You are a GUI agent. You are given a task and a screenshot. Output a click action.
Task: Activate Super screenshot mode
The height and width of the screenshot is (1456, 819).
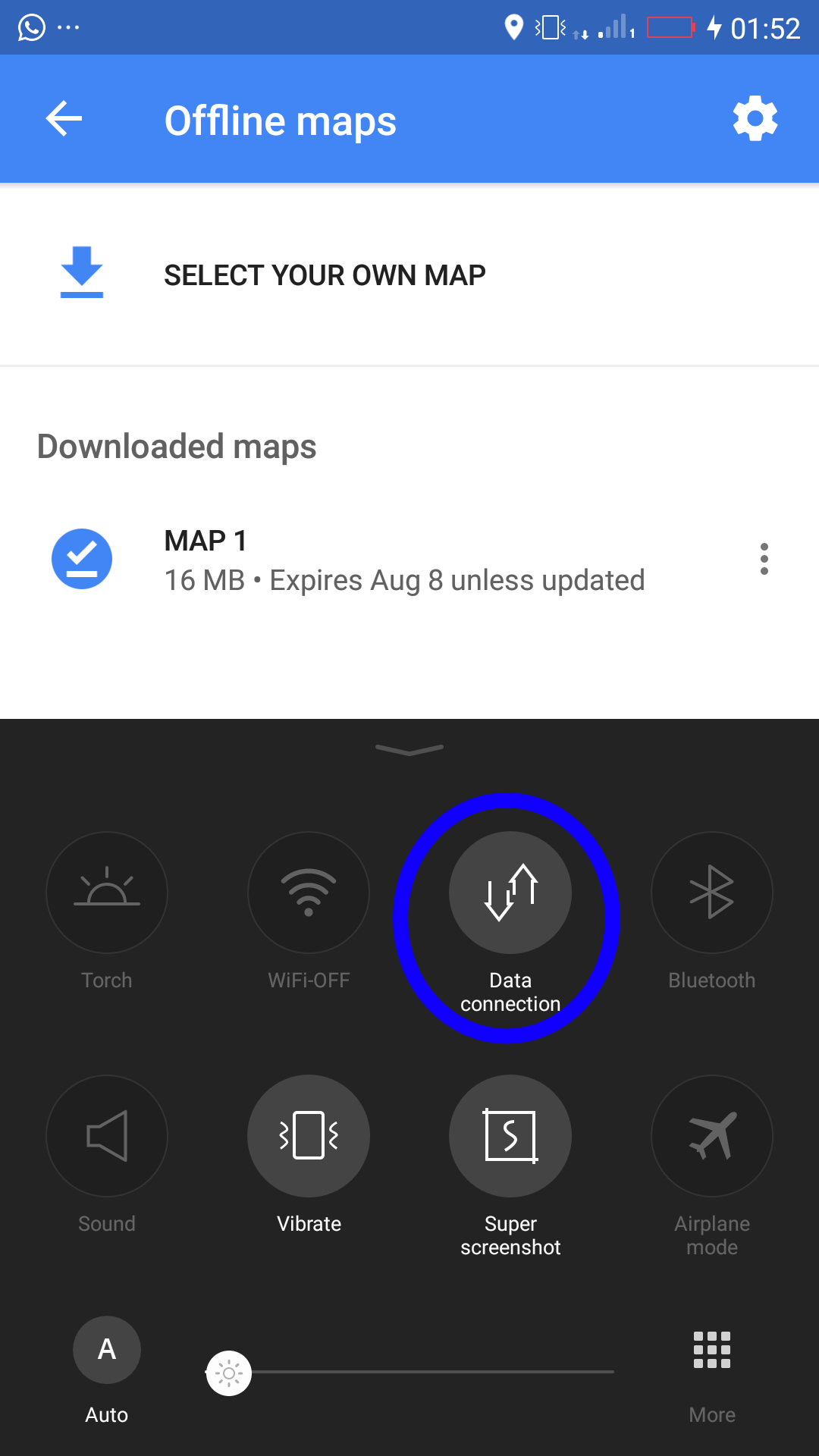click(510, 1135)
